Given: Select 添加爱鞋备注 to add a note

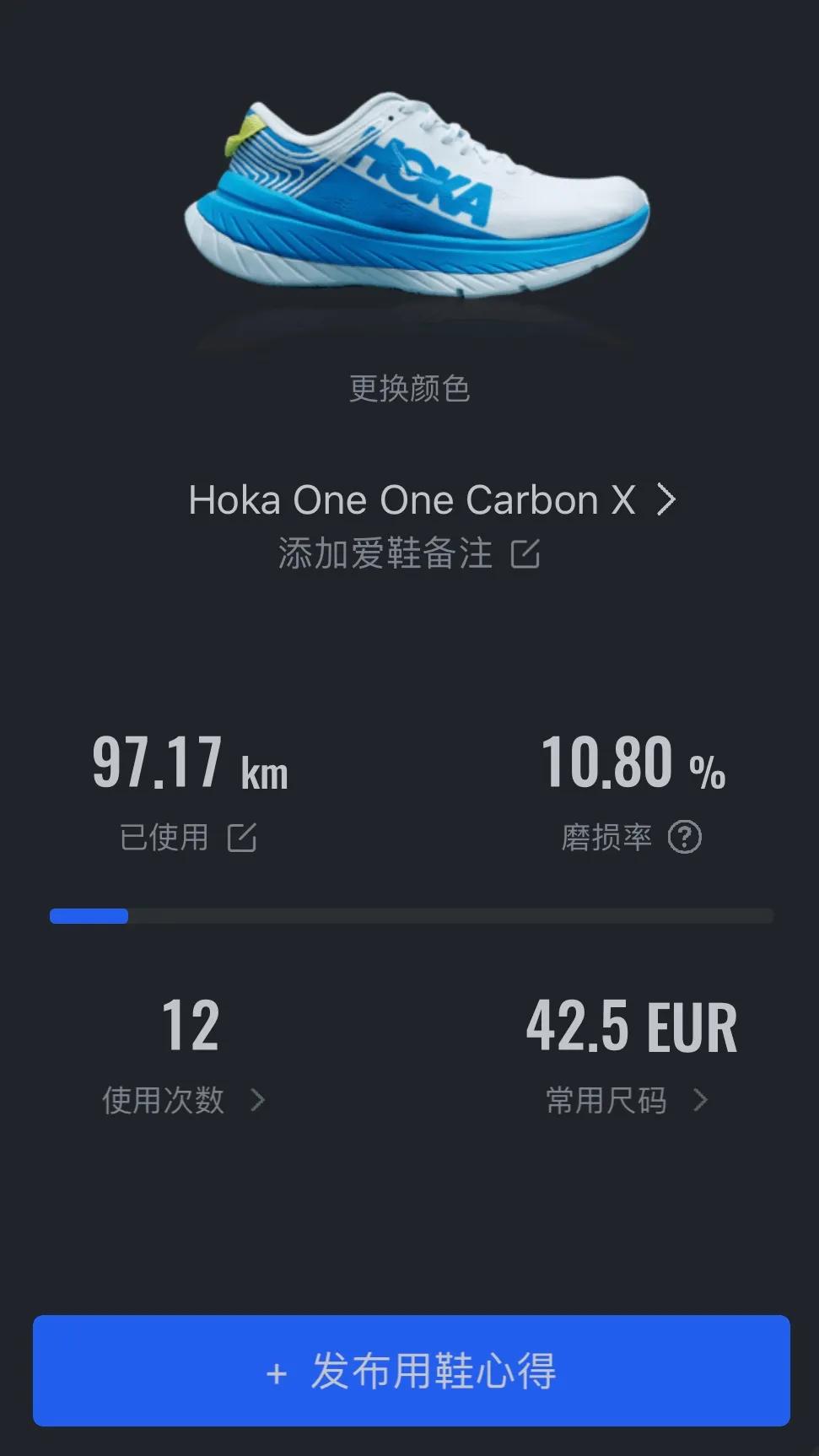Looking at the screenshot, I should pos(384,555).
